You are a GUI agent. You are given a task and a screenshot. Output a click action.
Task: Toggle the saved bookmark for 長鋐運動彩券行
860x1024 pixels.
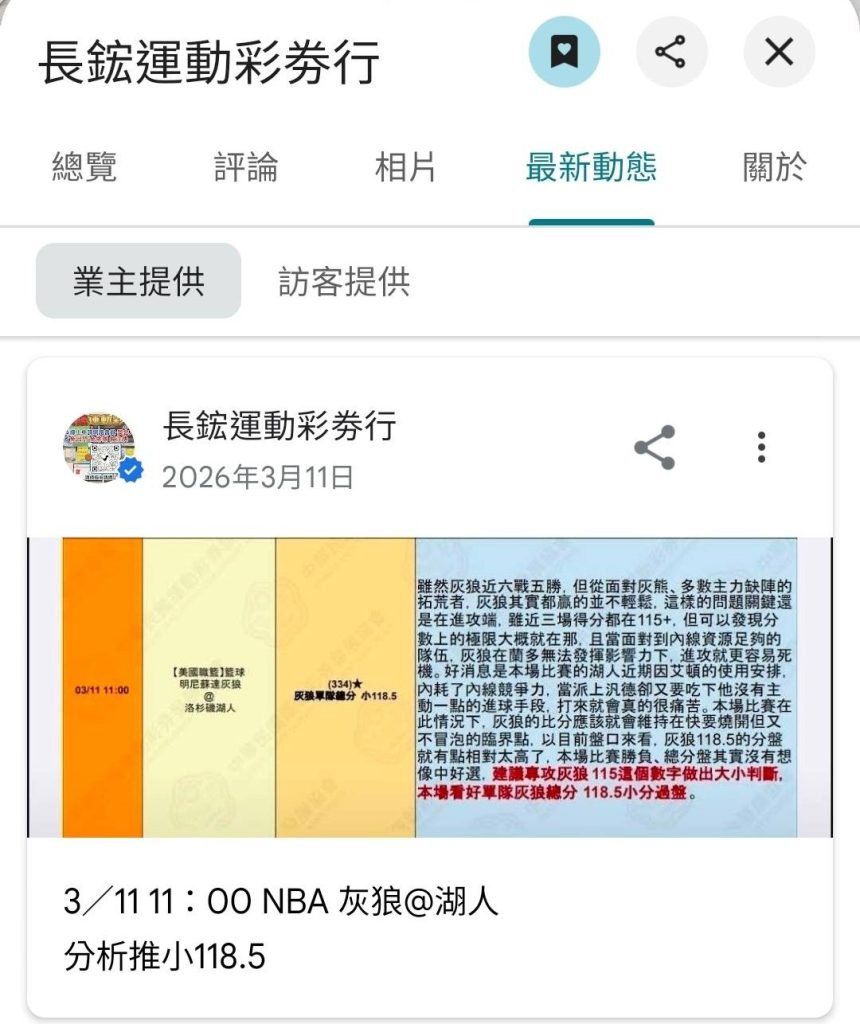[x=564, y=52]
